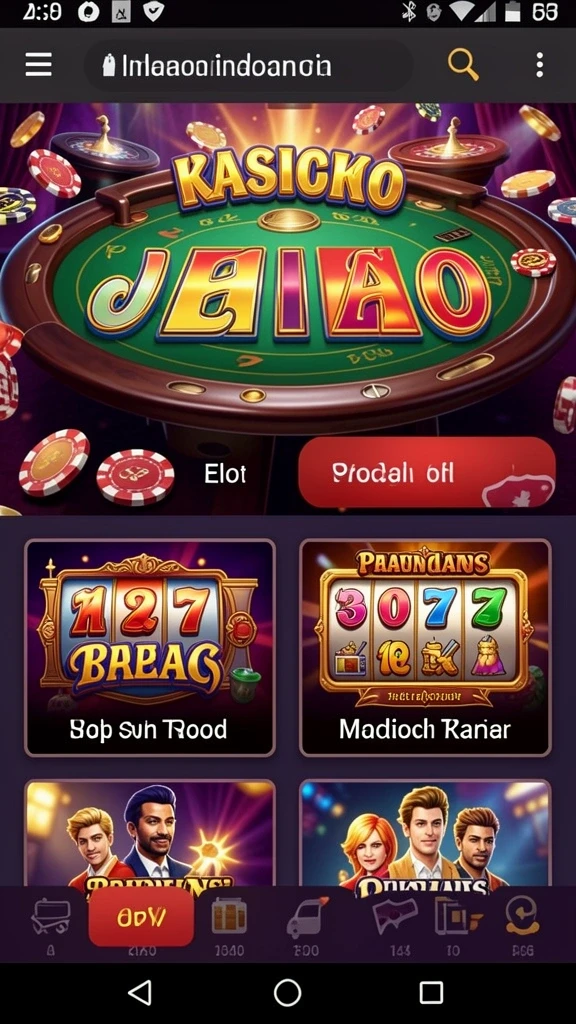This screenshot has width=576, height=1024.
Task: Open the game card with three people
Action: pyautogui.click(x=425, y=835)
